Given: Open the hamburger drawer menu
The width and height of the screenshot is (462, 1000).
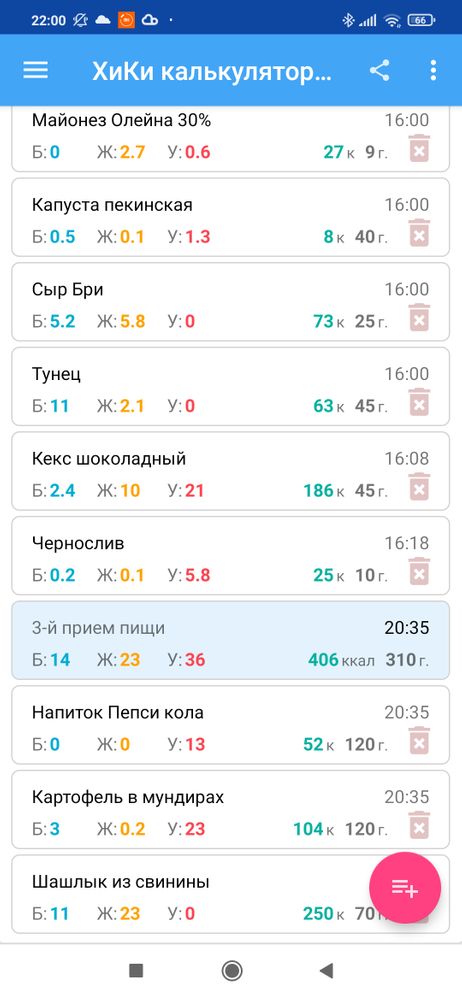Looking at the screenshot, I should coord(36,70).
